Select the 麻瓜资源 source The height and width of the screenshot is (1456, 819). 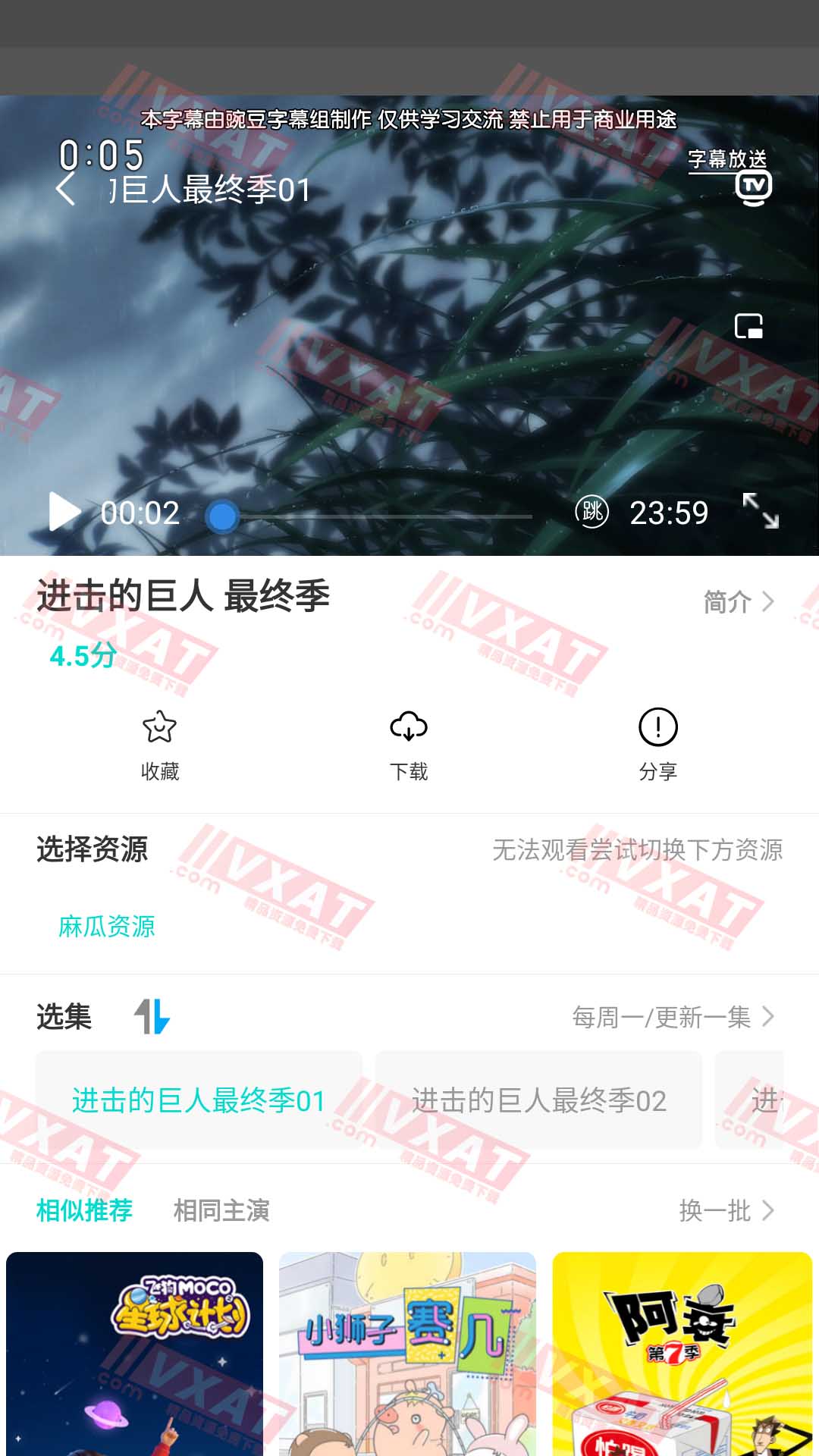pyautogui.click(x=107, y=926)
